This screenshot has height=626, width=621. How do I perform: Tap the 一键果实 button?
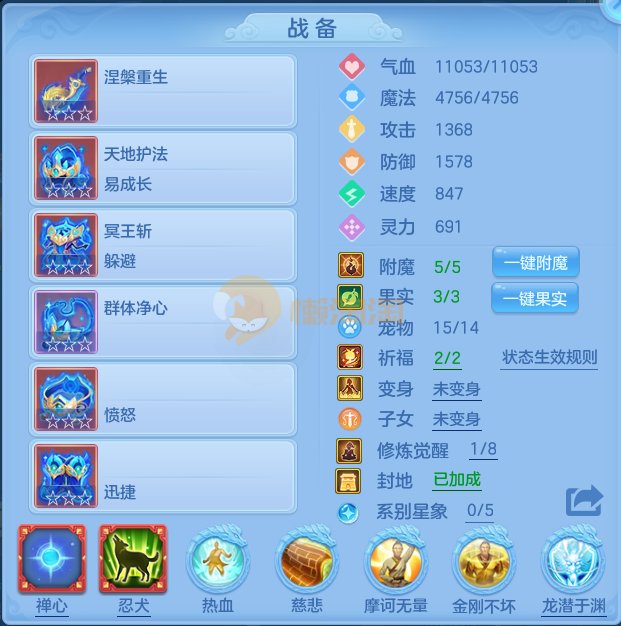click(535, 297)
